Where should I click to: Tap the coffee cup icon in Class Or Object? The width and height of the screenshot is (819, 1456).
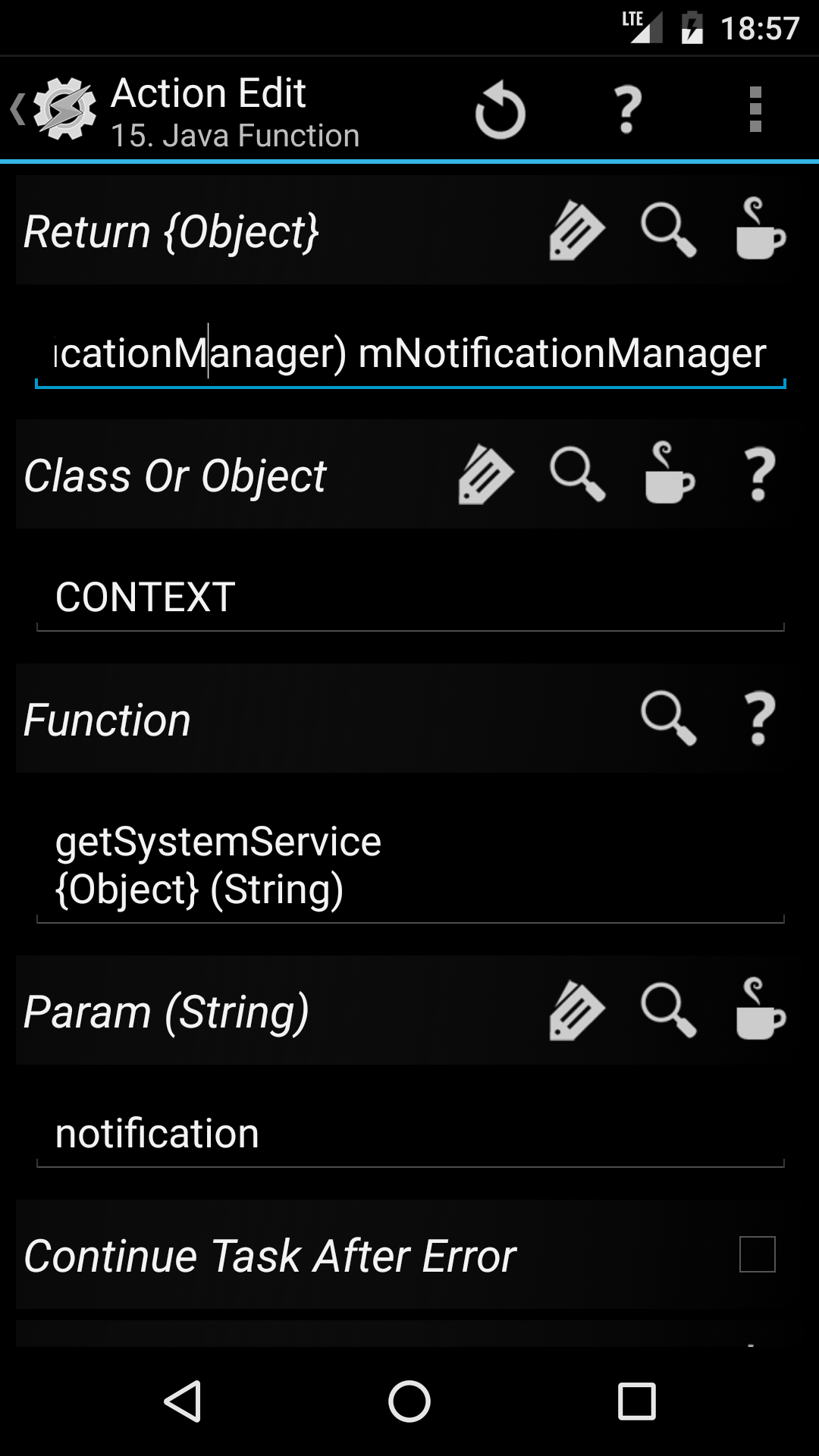click(x=670, y=473)
